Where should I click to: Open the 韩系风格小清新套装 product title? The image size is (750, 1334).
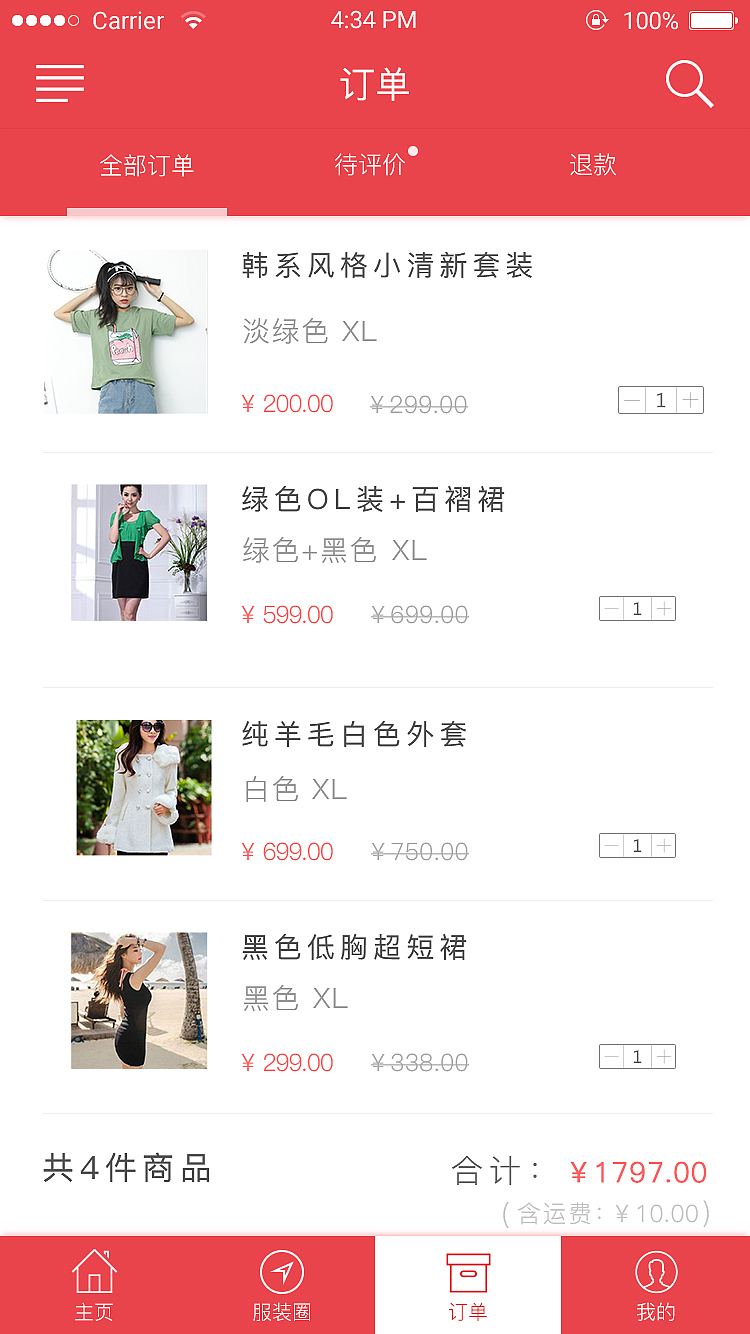[x=386, y=266]
